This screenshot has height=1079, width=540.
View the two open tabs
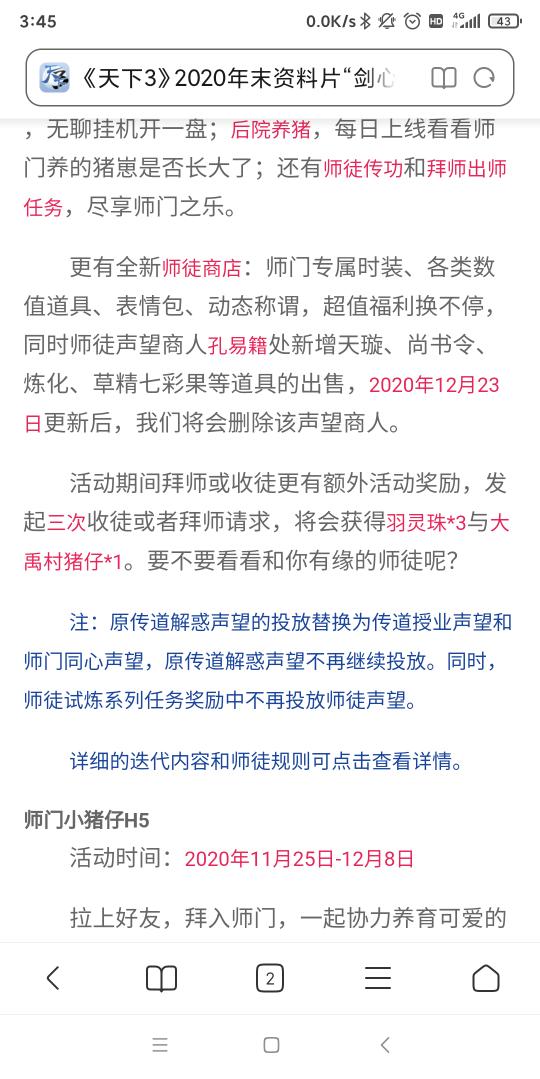(270, 978)
